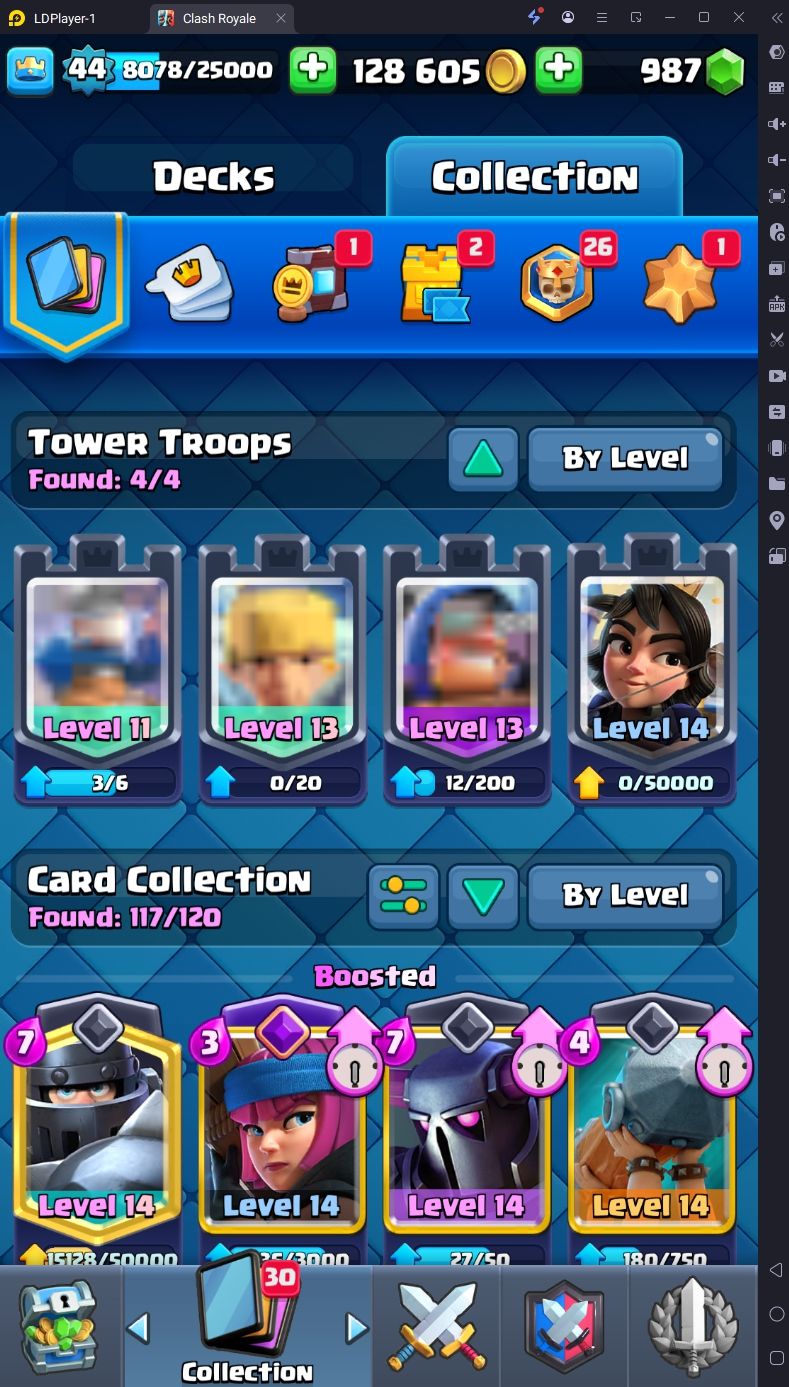Open the Level 14 Tower Princess card
This screenshot has width=789, height=1387.
[652, 668]
